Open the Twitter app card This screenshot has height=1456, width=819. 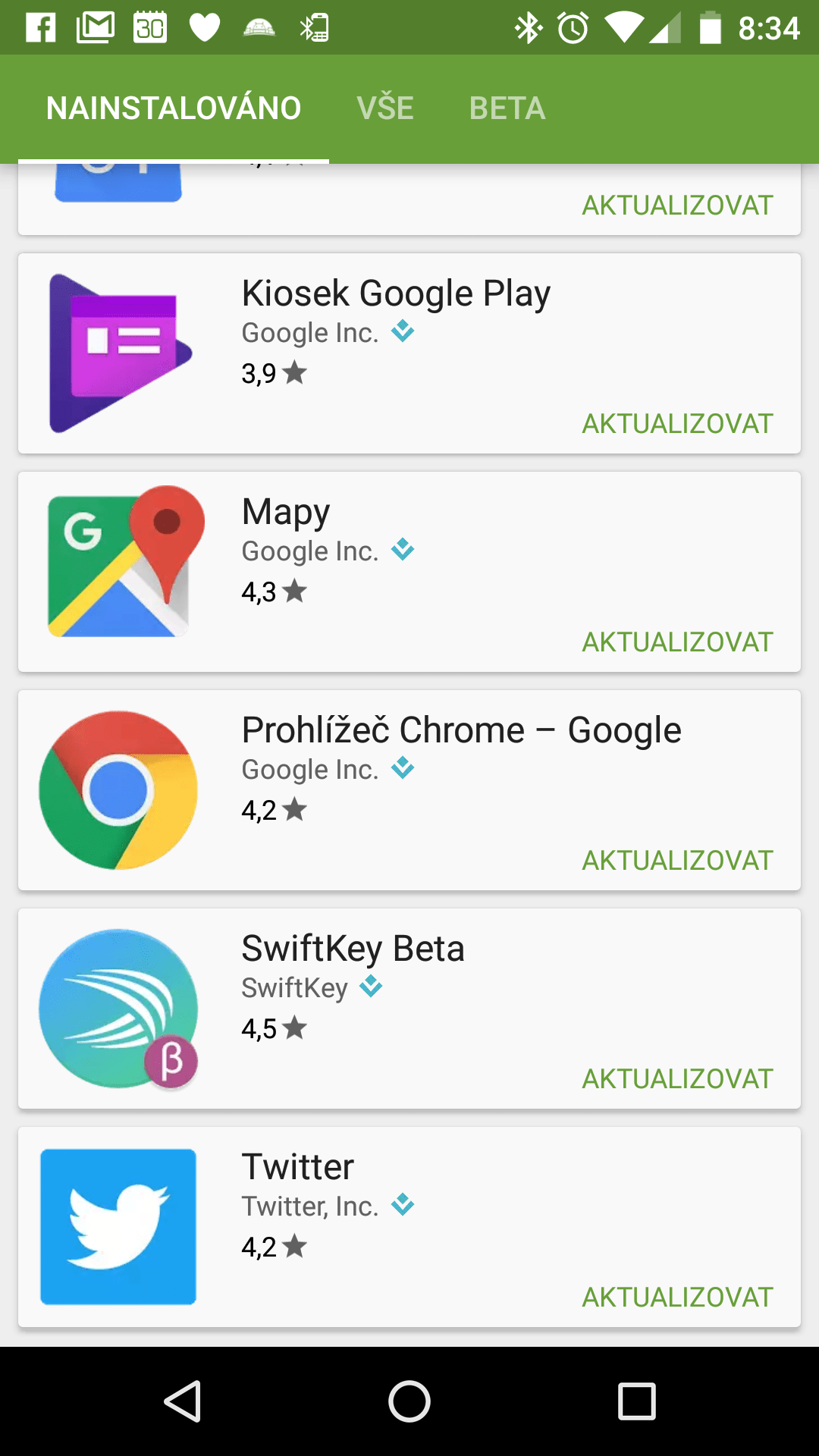tap(409, 1227)
